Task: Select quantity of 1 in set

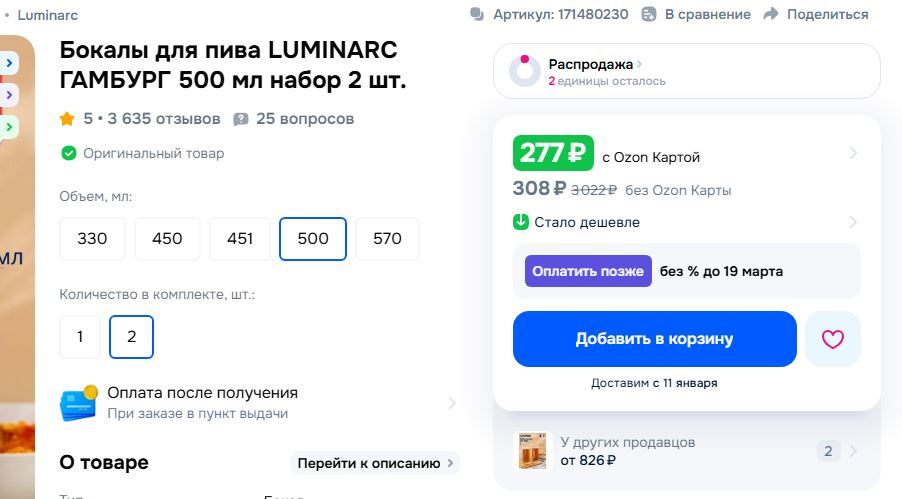Action: 80,337
